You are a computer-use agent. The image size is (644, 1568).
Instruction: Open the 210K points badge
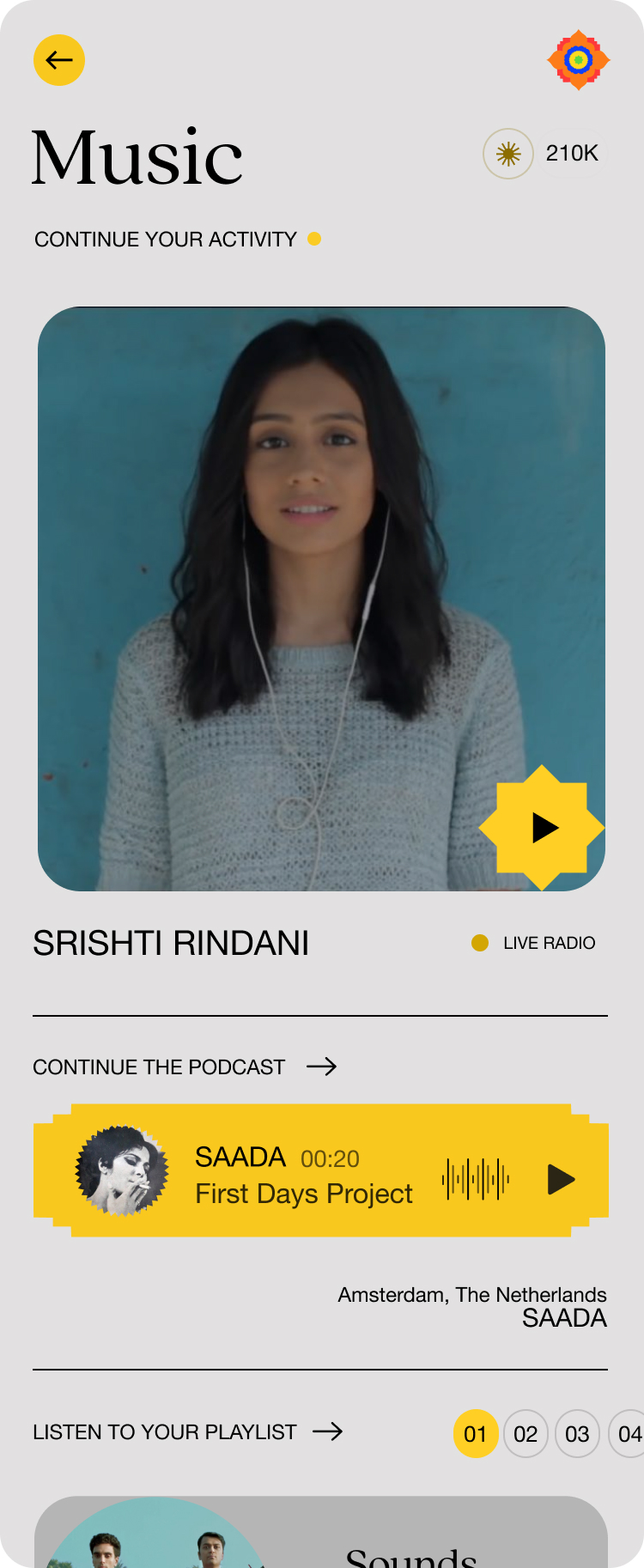543,154
